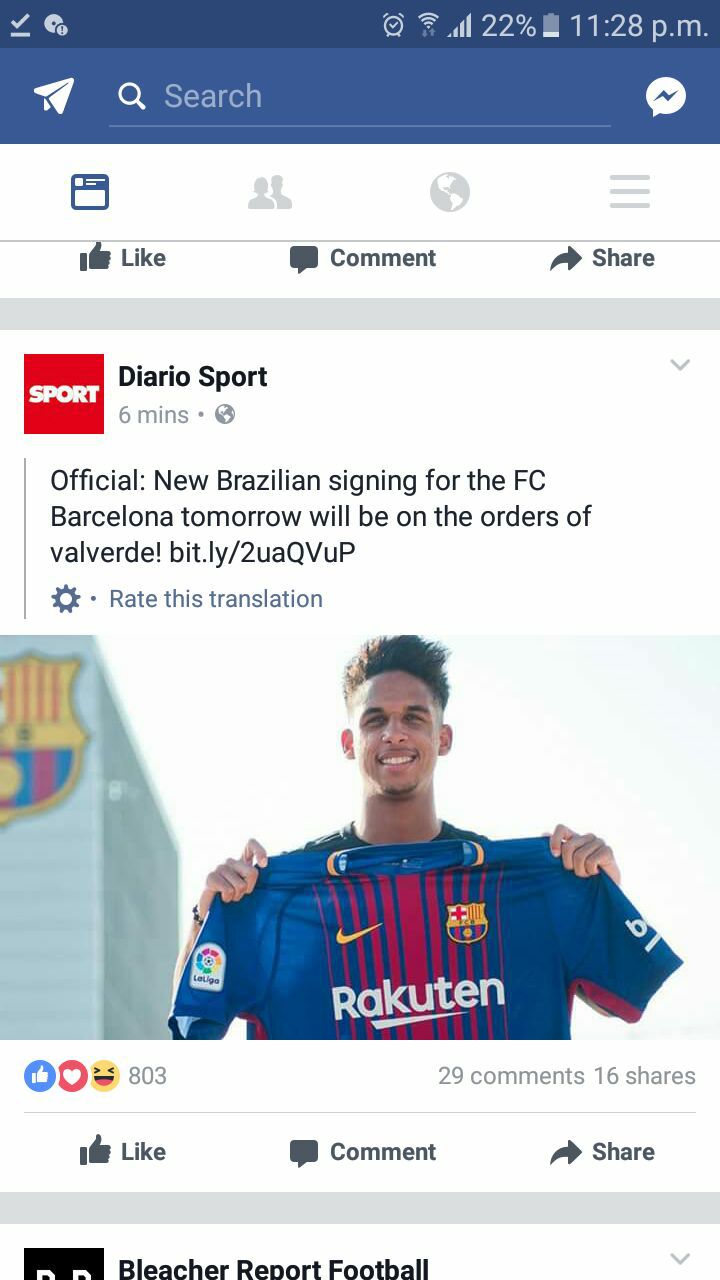View the 803 reactions list
The width and height of the screenshot is (720, 1280).
(x=95, y=1076)
